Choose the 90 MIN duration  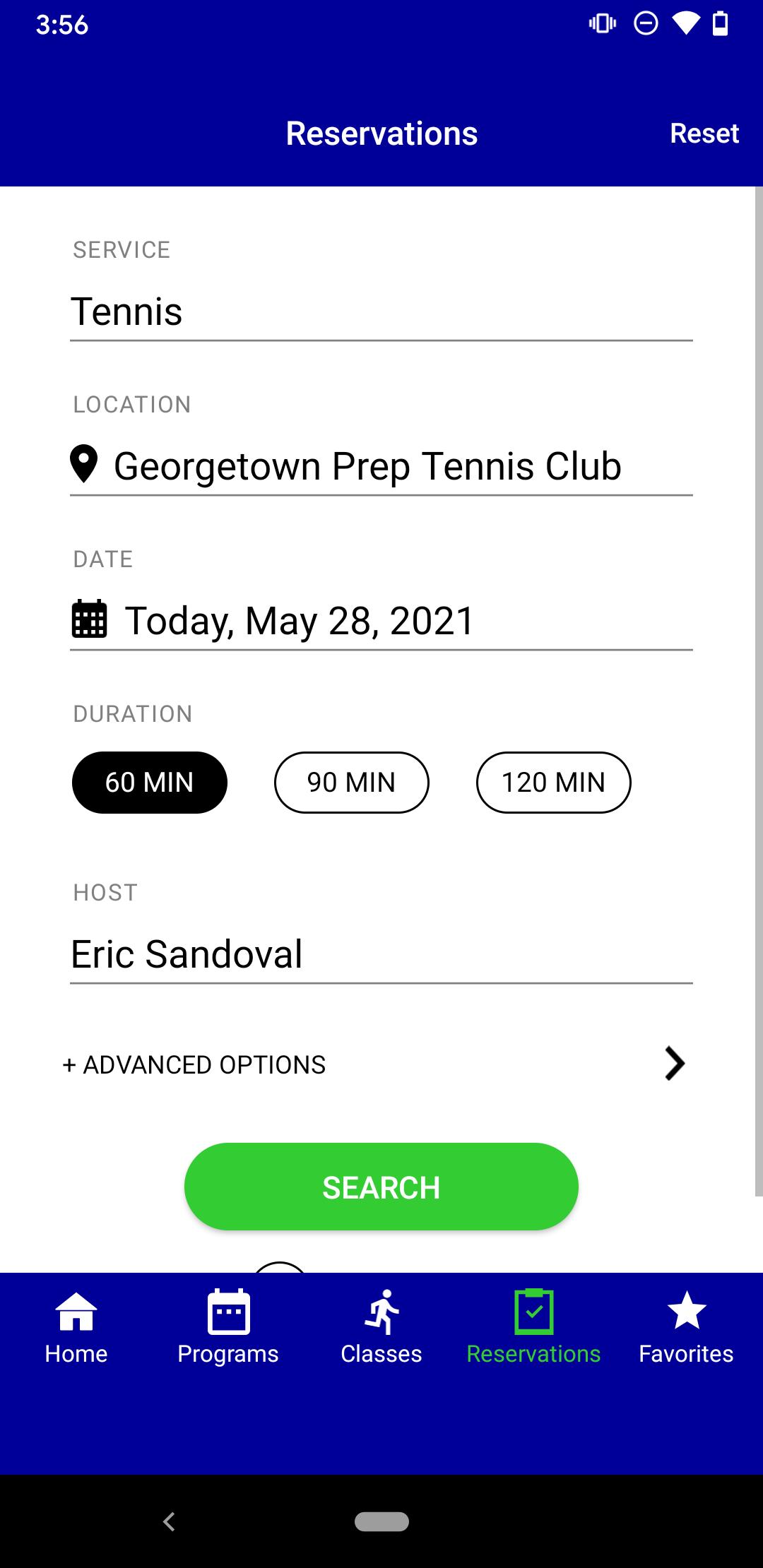point(352,783)
